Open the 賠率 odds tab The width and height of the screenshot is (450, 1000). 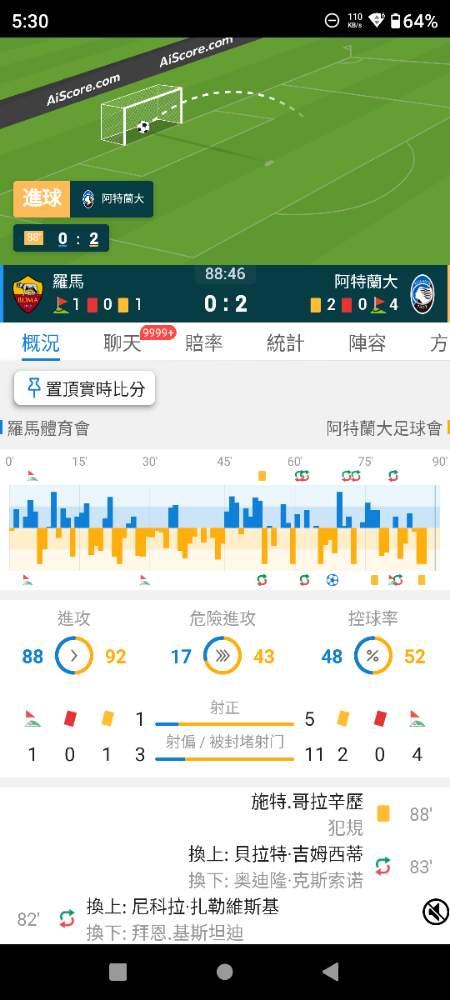(204, 343)
